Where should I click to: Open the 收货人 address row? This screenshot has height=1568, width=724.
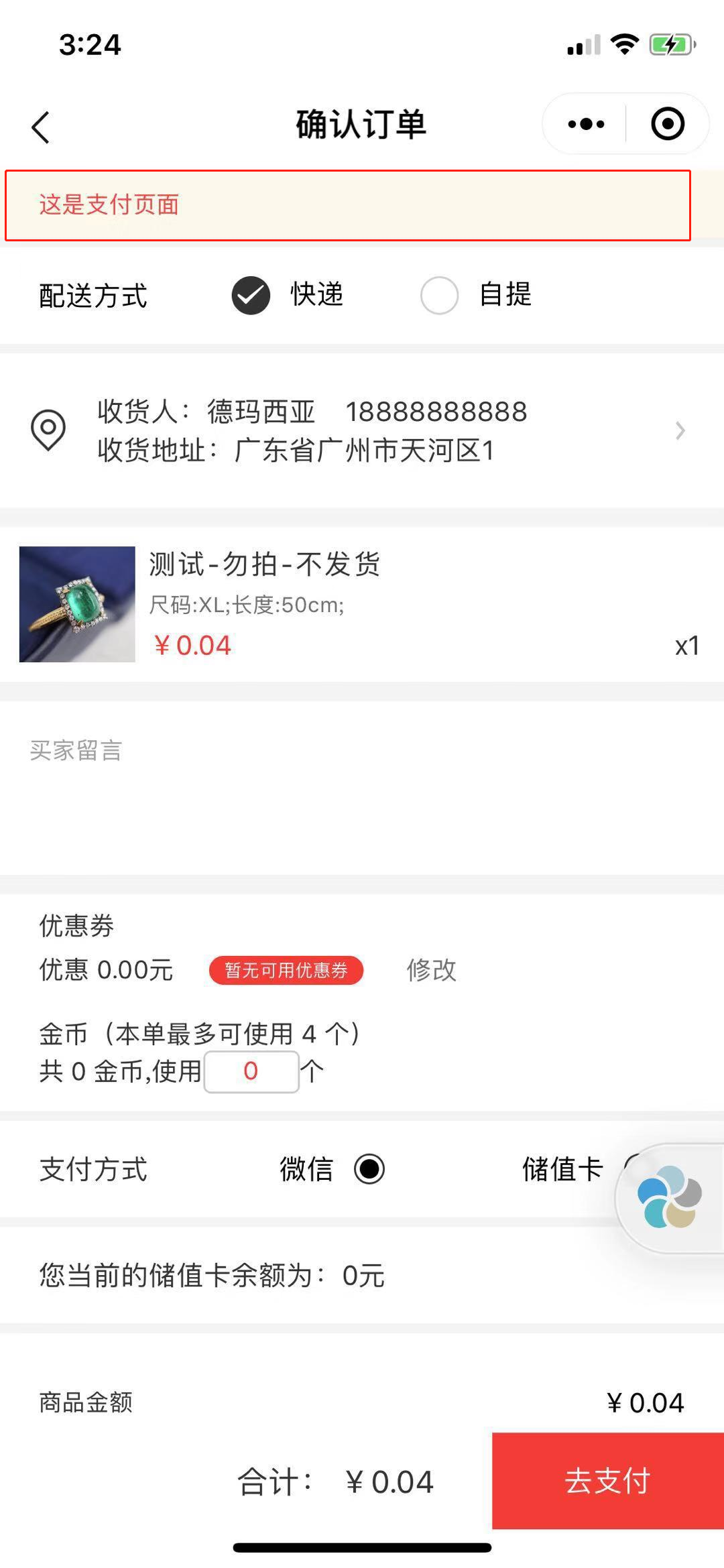click(362, 430)
